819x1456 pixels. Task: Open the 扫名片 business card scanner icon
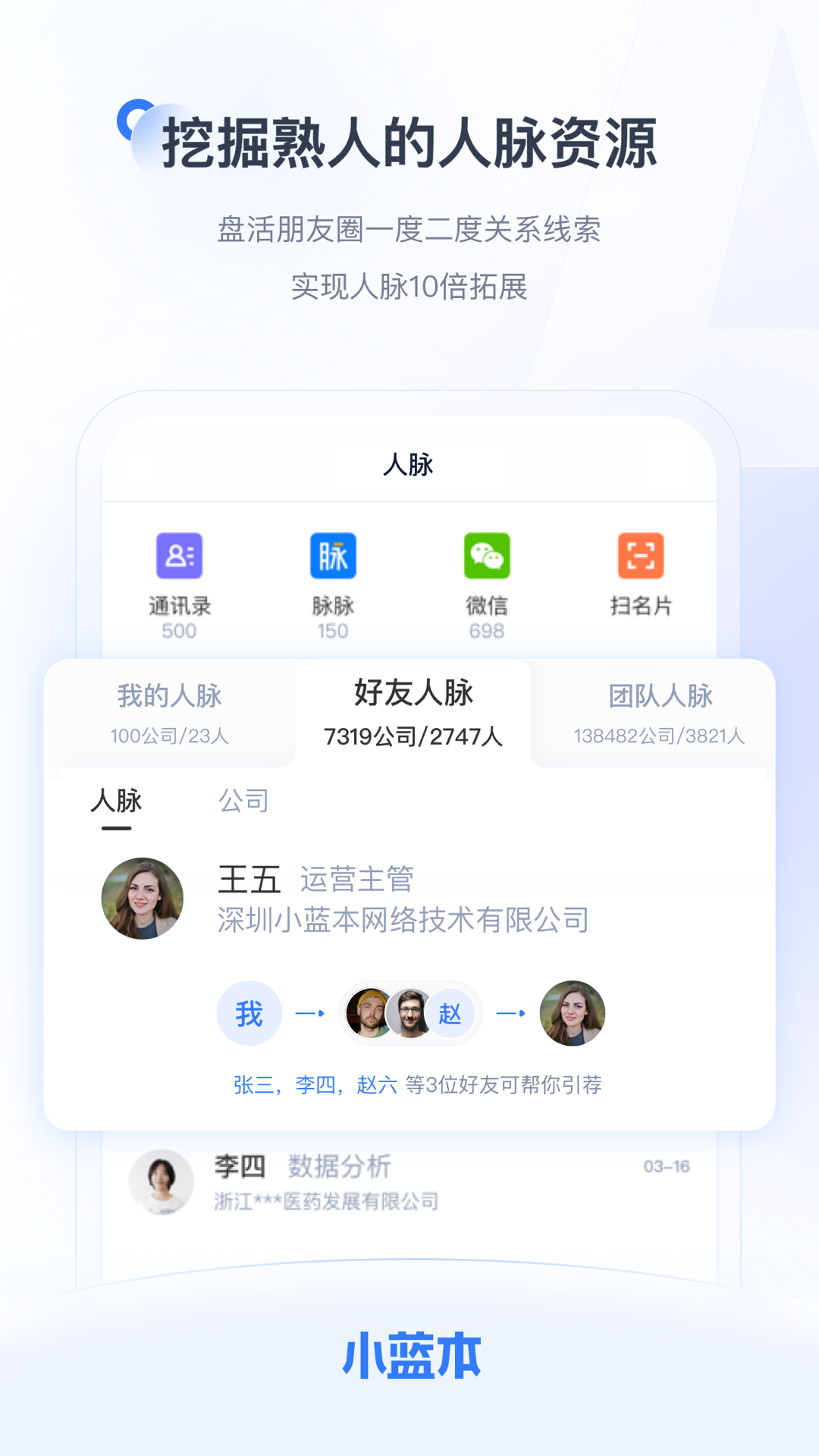(642, 555)
